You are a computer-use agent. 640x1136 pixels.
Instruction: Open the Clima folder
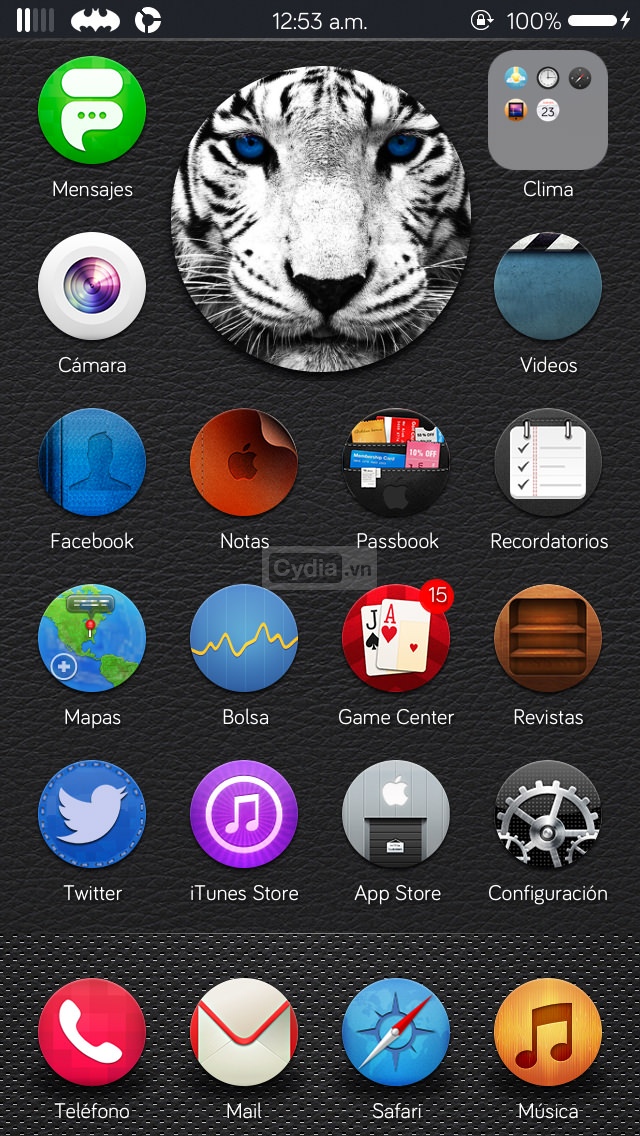548,111
